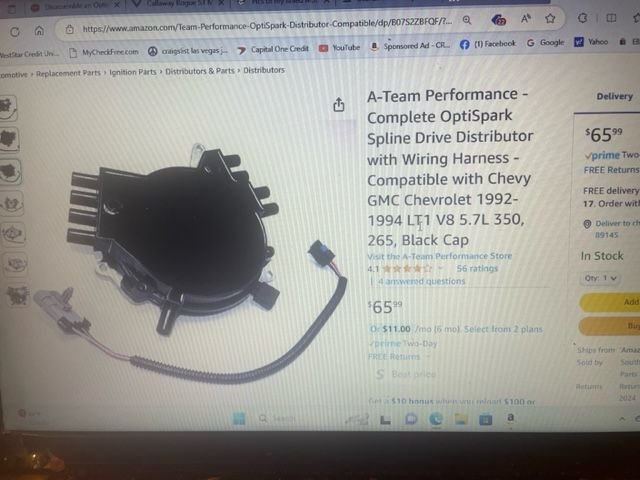Viewport: 640px width, 480px height.
Task: Reload the current browser page
Action: (13, 29)
